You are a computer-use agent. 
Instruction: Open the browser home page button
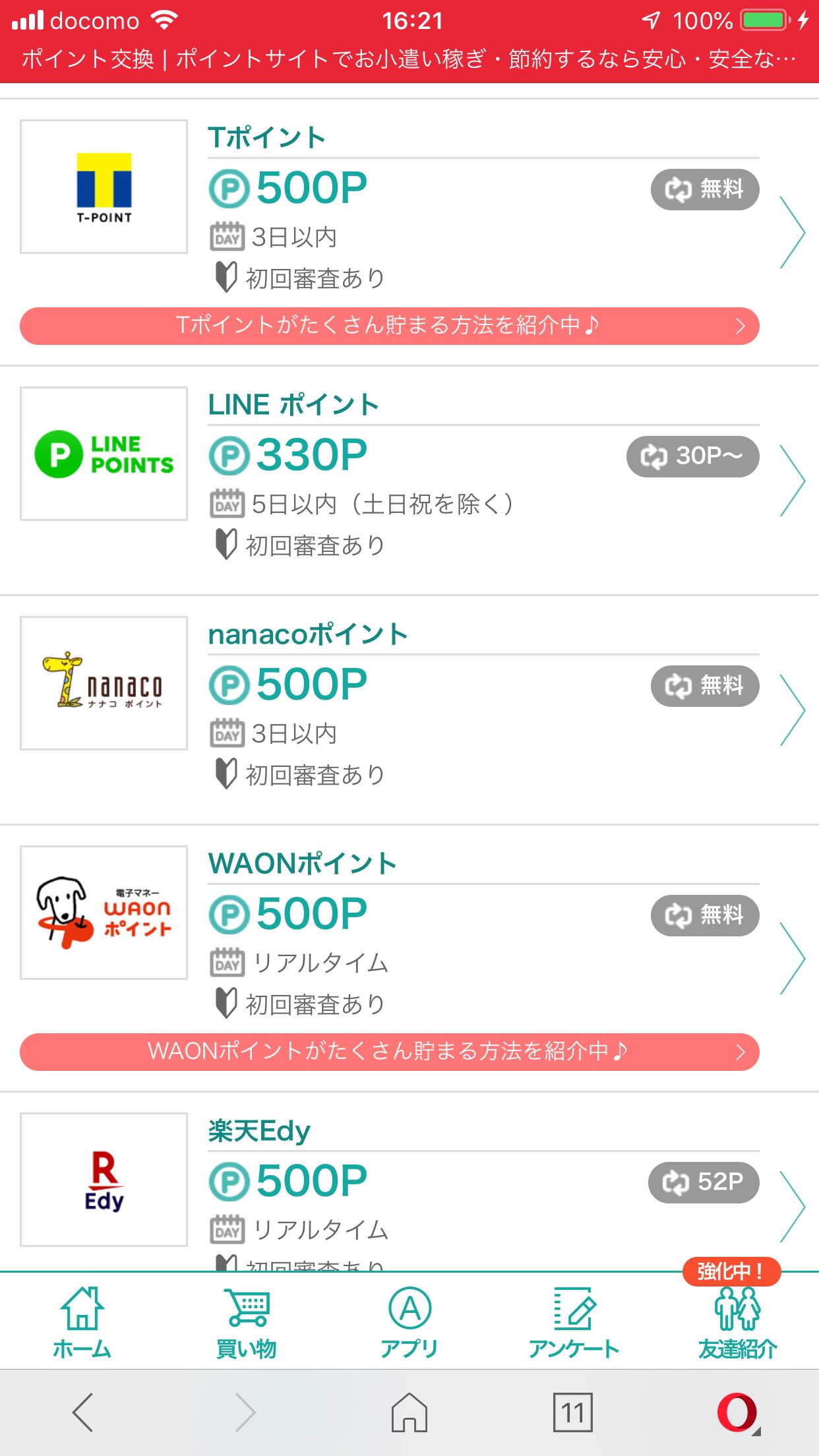[x=409, y=1412]
